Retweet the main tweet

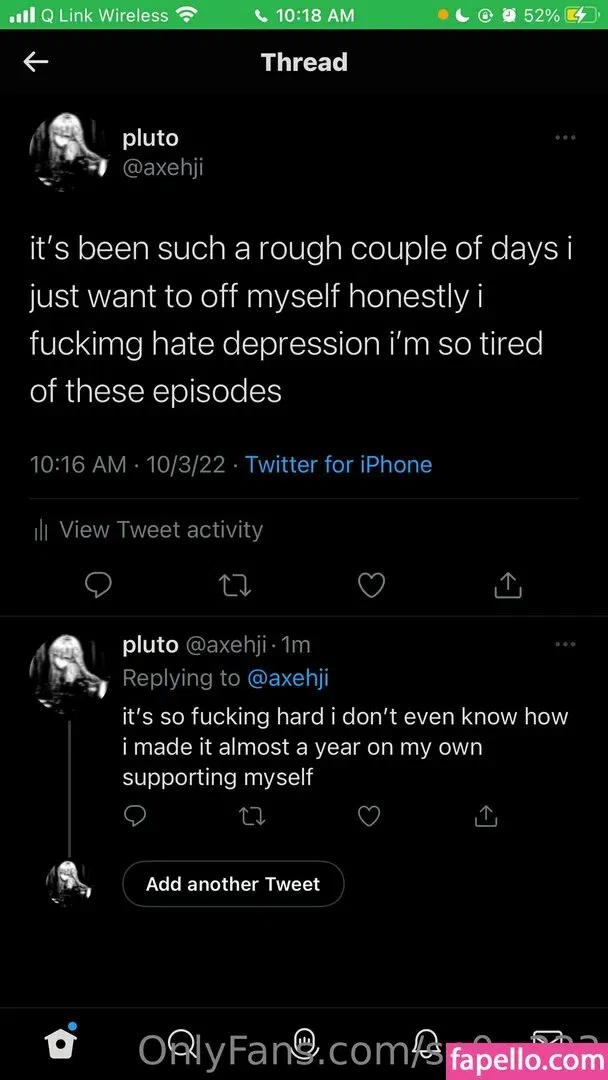pos(234,585)
